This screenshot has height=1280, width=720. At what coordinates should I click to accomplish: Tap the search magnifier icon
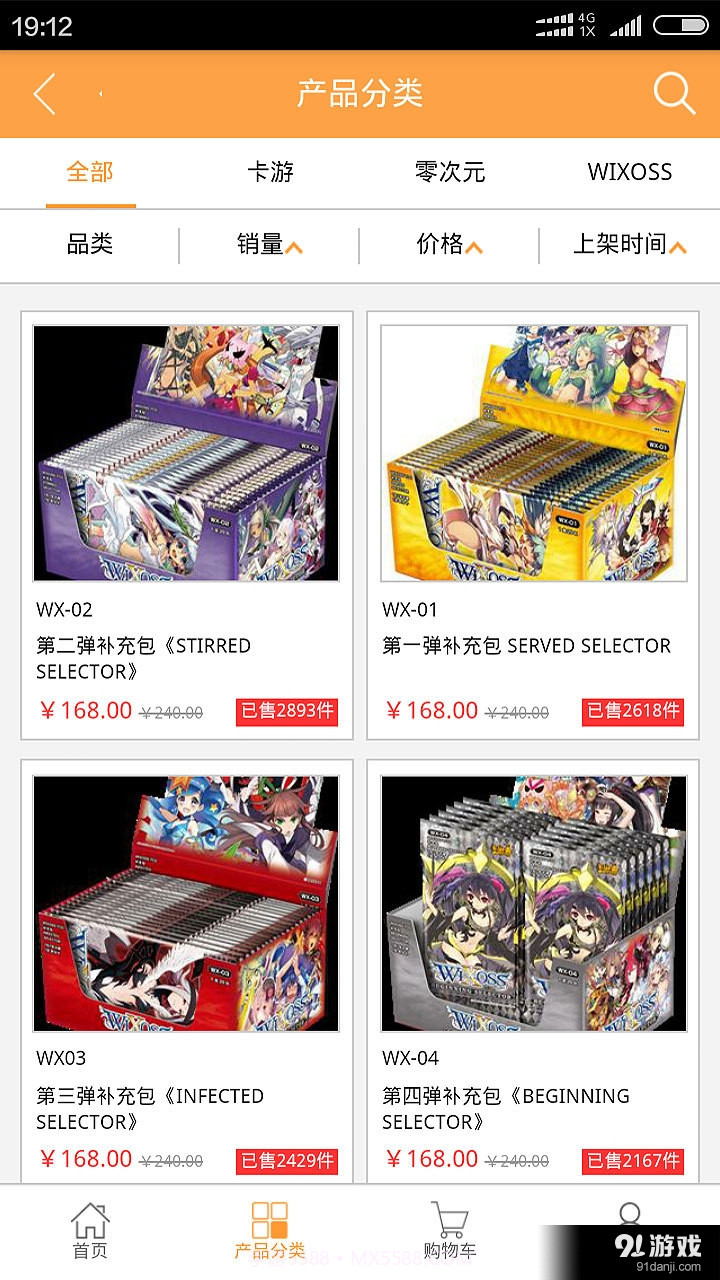[676, 94]
